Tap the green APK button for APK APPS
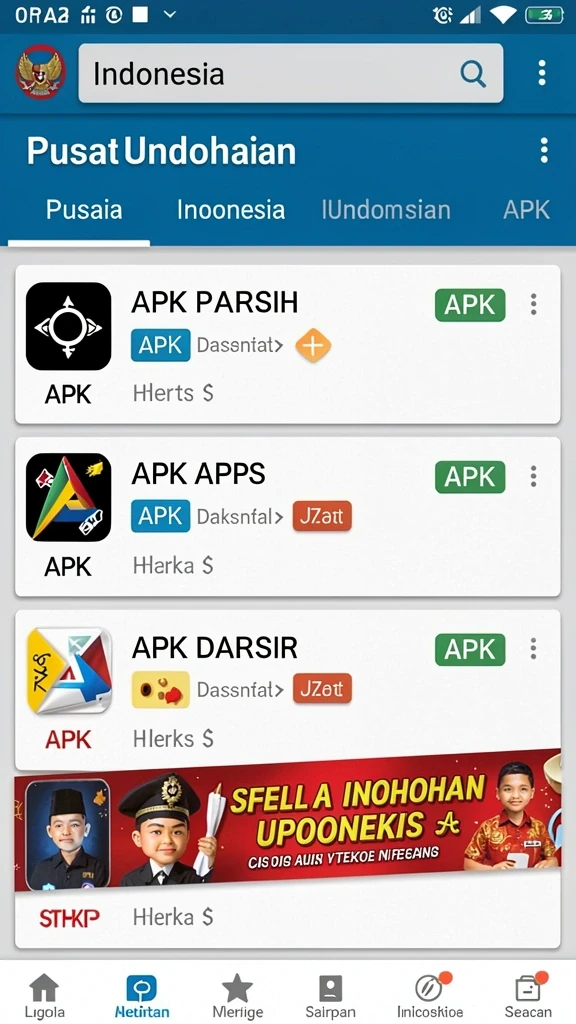 click(470, 477)
